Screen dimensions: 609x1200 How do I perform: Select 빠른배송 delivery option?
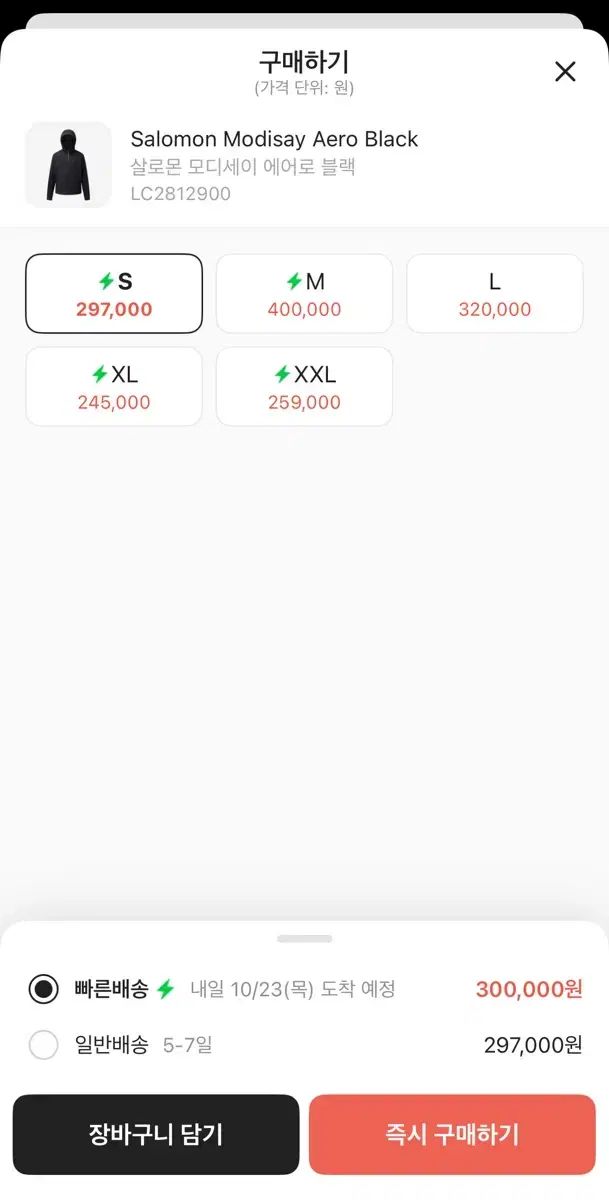[44, 990]
